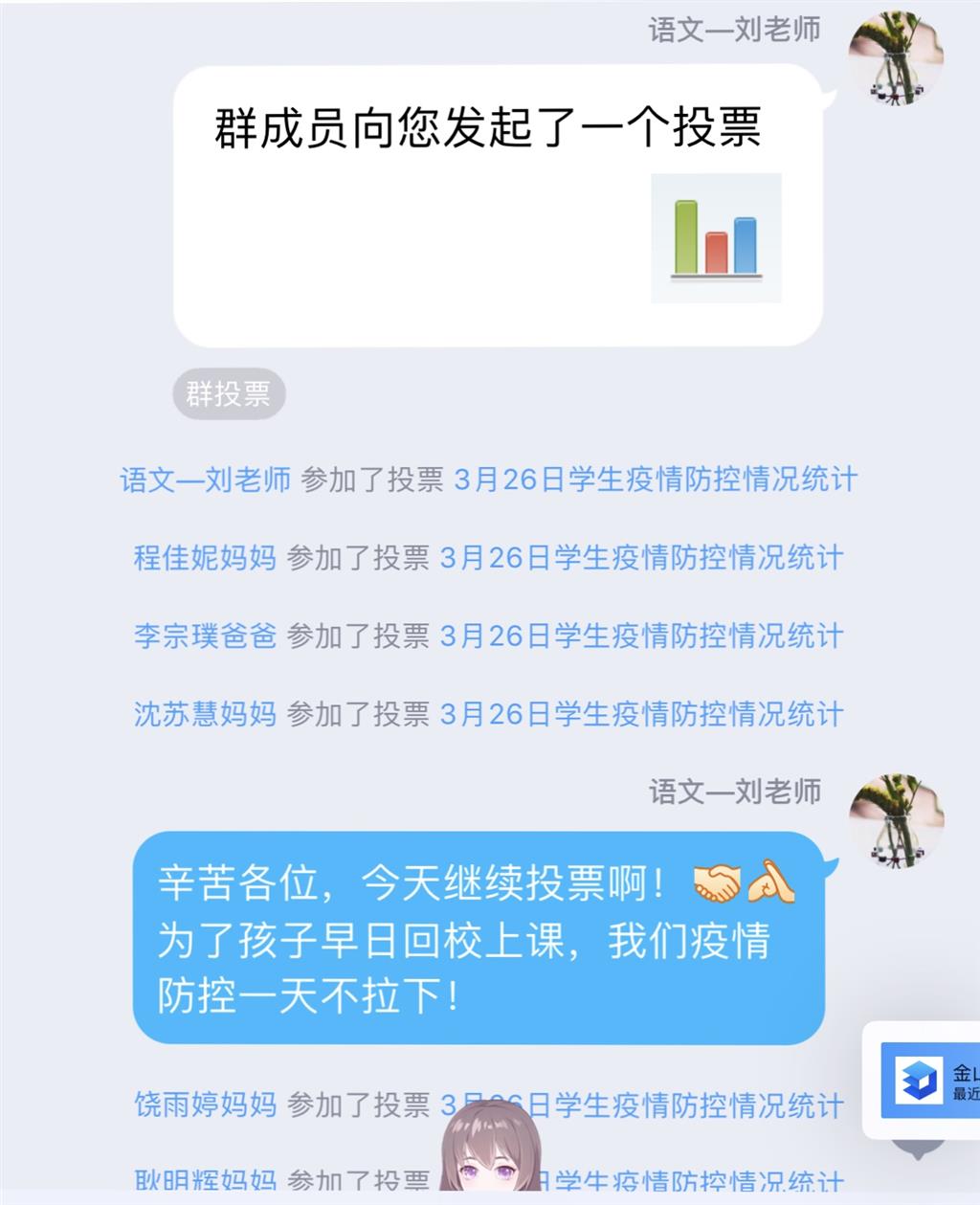This screenshot has height=1205, width=980.
Task: Open vote link next to 程佳妮妈妈
Action: tap(641, 558)
